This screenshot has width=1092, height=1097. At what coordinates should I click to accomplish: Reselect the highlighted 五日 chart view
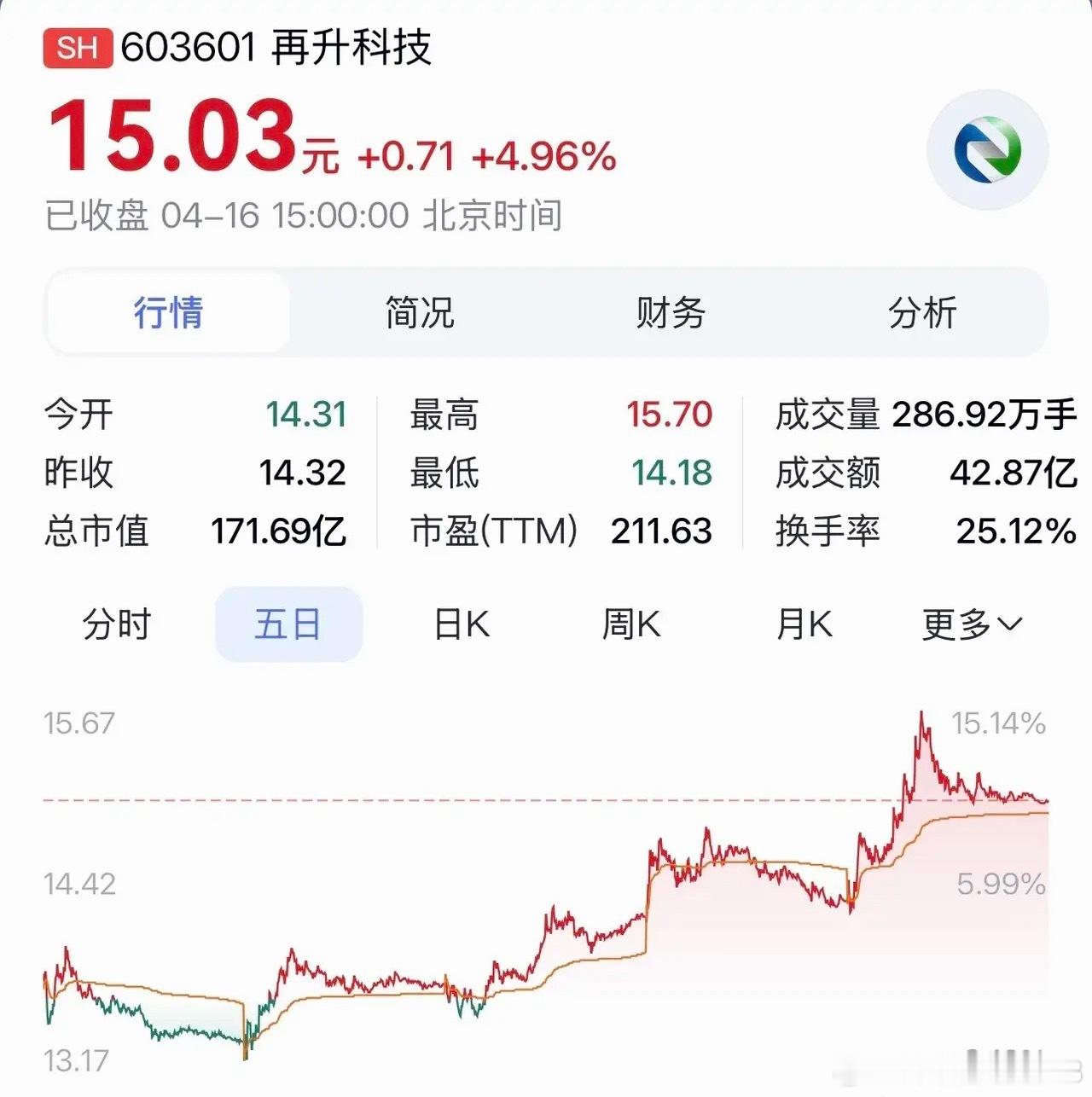(x=288, y=624)
